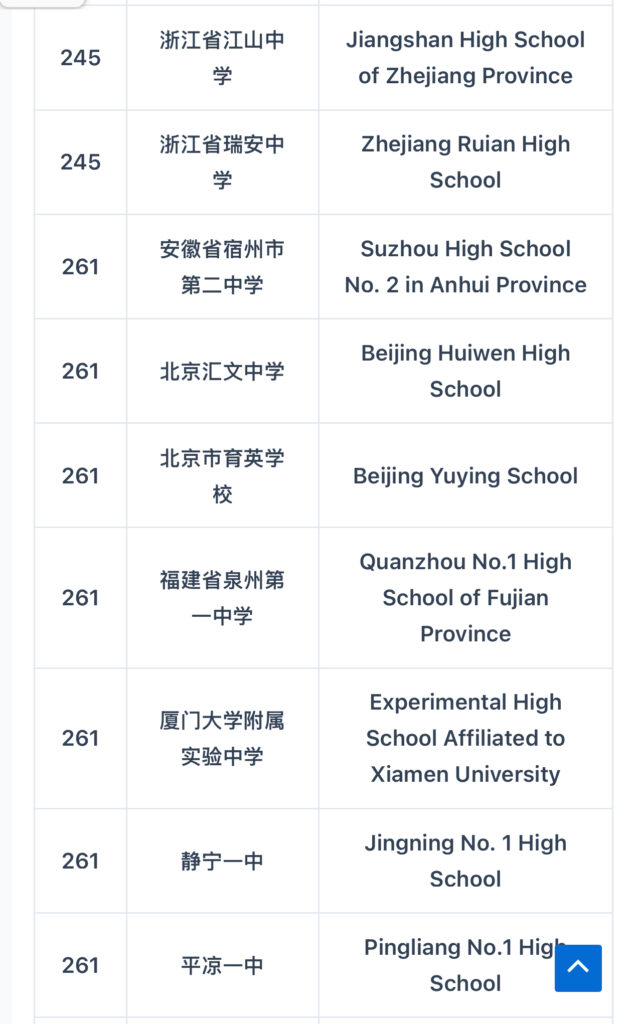Tap the scroll-to-top arrow button
635x1024 pixels.
pyautogui.click(x=578, y=967)
